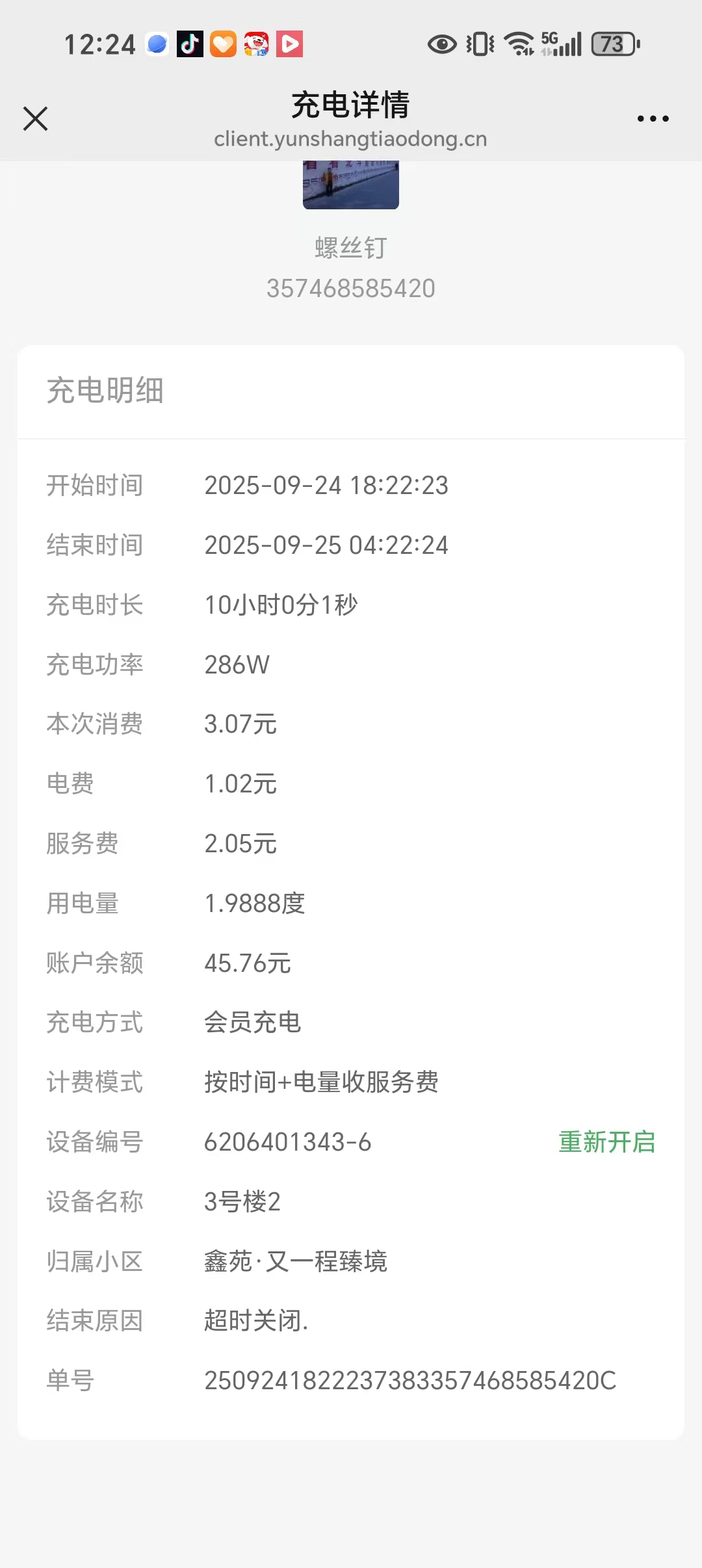Close the 充电详情 page
This screenshot has height=1568, width=702.
click(x=36, y=119)
